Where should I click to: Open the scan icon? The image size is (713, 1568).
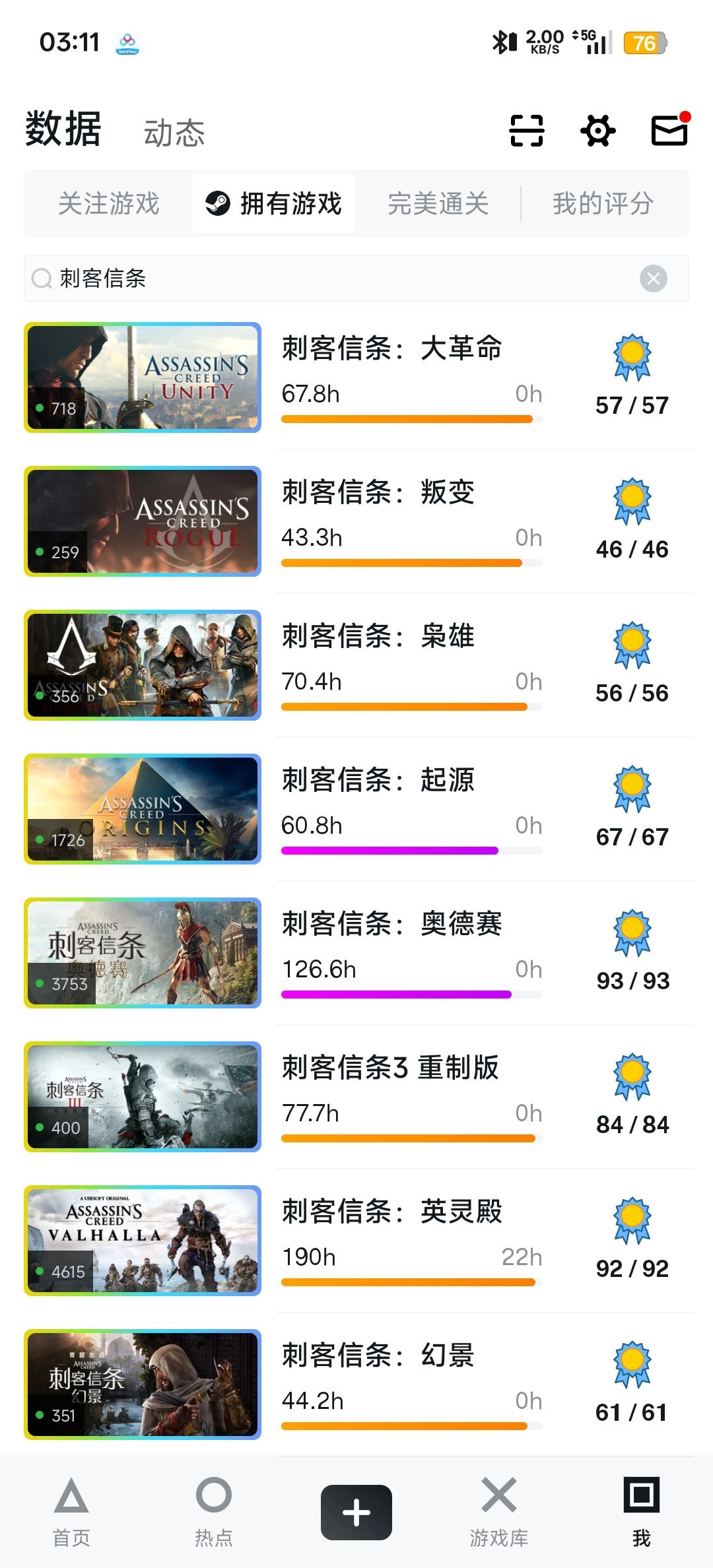coord(527,130)
